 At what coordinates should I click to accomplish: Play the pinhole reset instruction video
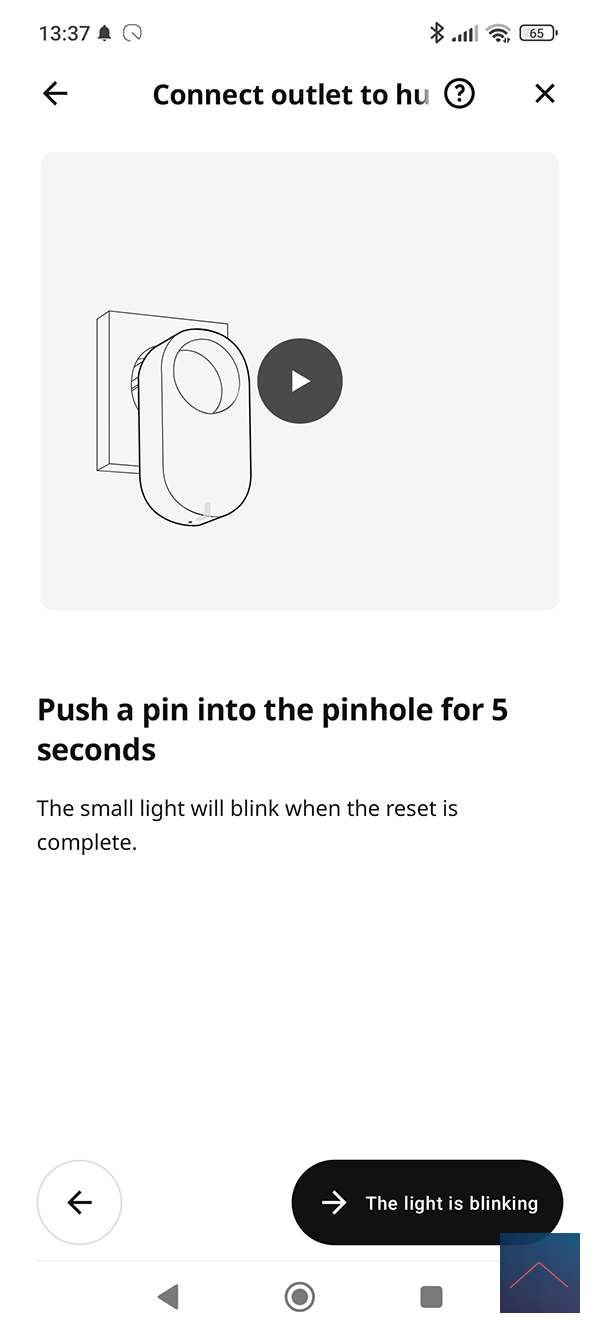(x=300, y=381)
